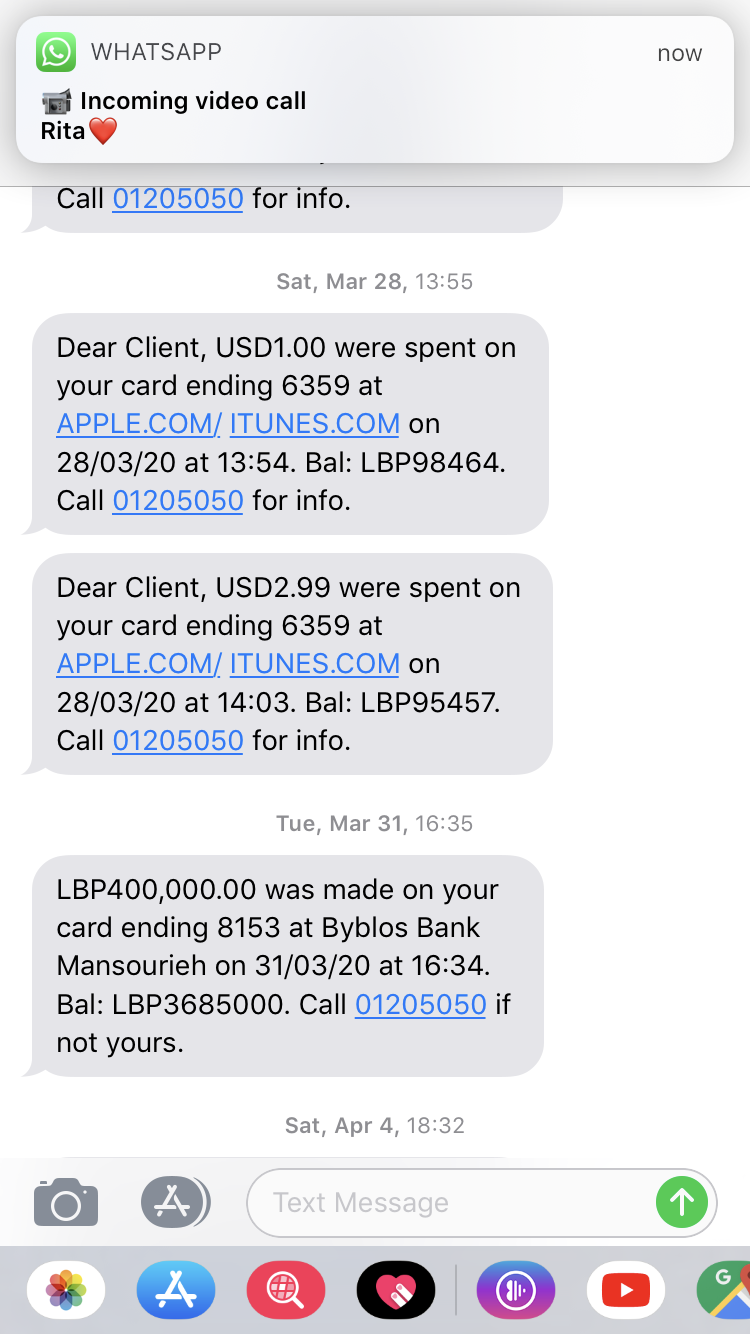The width and height of the screenshot is (750, 1334).
Task: Open the incoming WhatsApp video call notification from Rita
Action: coord(375,90)
